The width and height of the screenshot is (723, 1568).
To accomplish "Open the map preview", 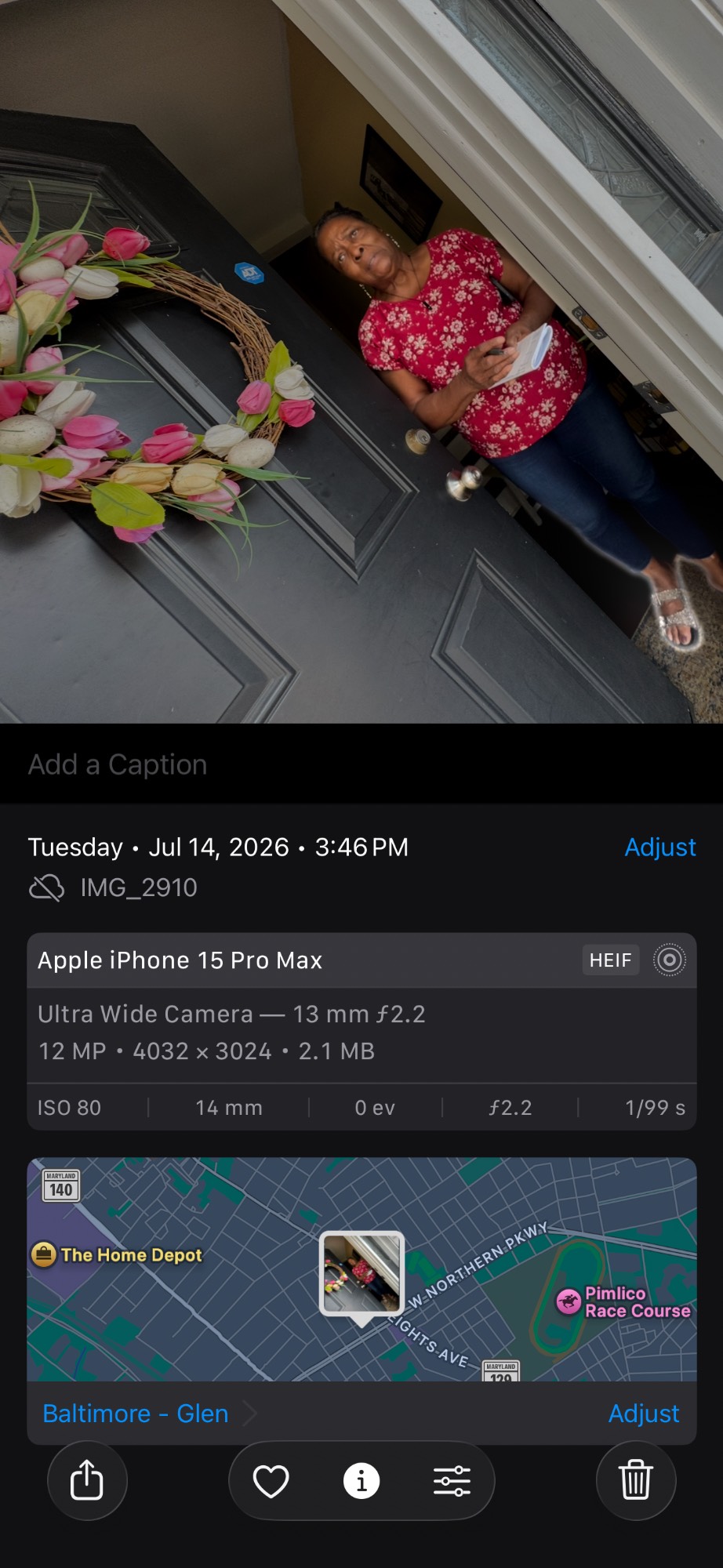I will pos(361,1269).
